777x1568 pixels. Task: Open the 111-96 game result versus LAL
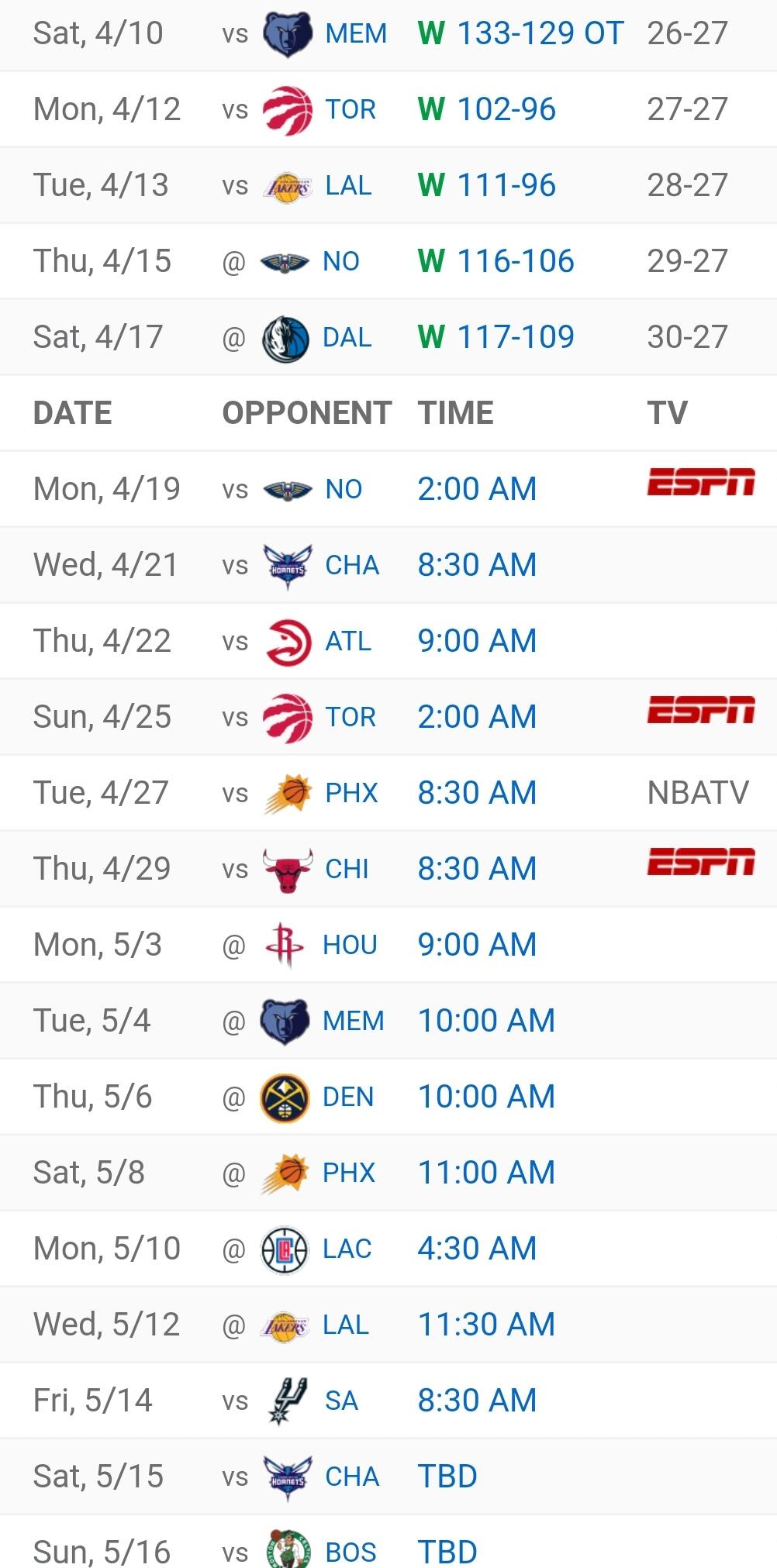(506, 185)
